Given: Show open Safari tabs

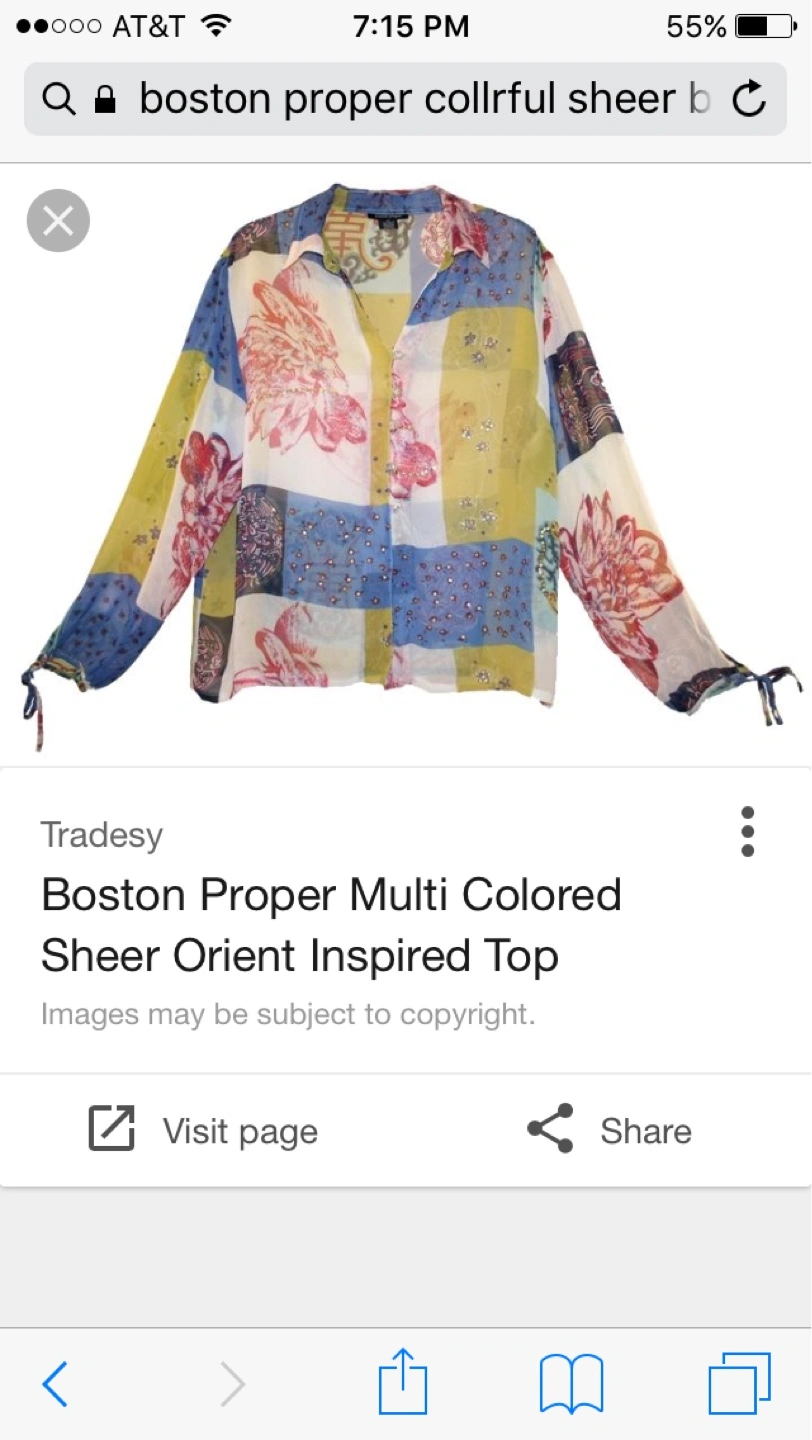Looking at the screenshot, I should (x=740, y=1384).
